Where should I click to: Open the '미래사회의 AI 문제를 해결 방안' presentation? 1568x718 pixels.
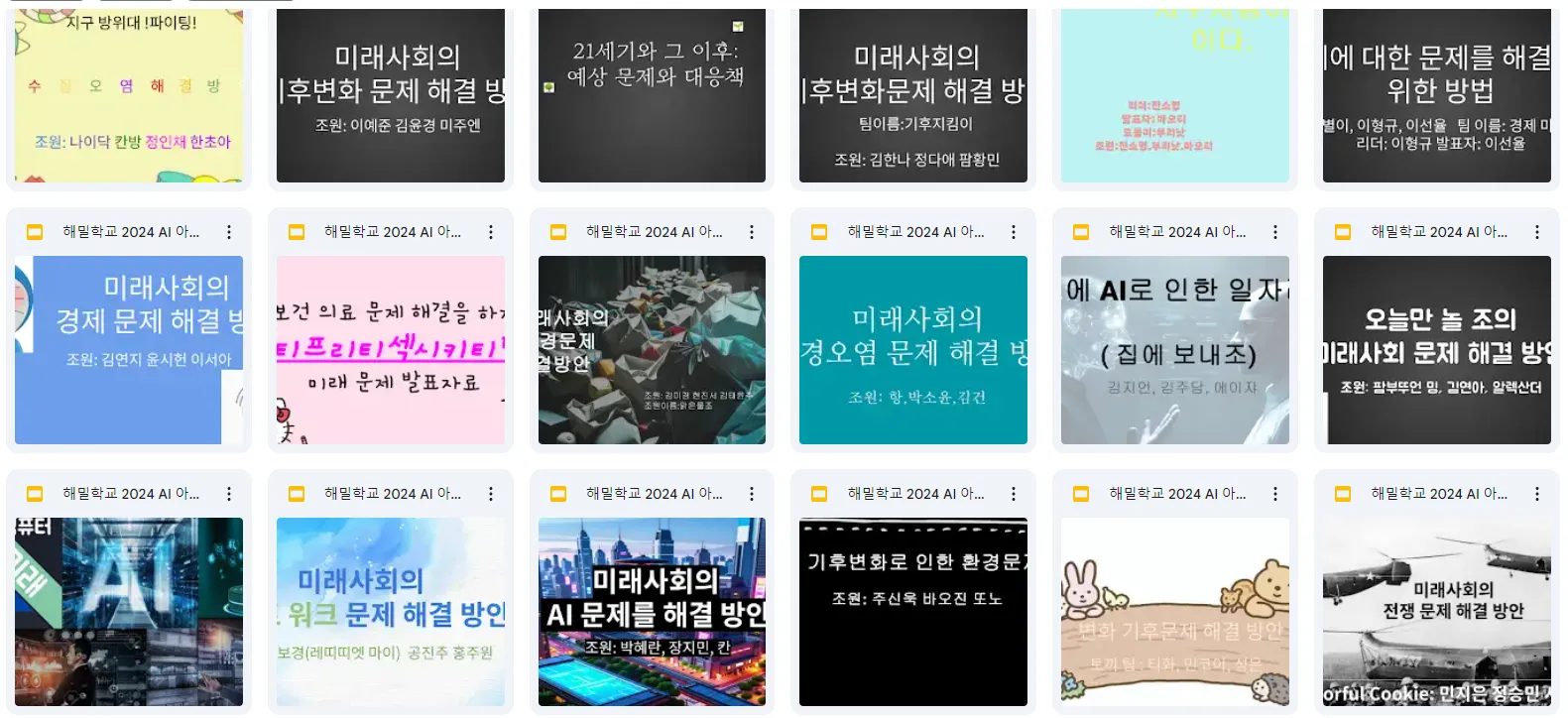pyautogui.click(x=652, y=611)
